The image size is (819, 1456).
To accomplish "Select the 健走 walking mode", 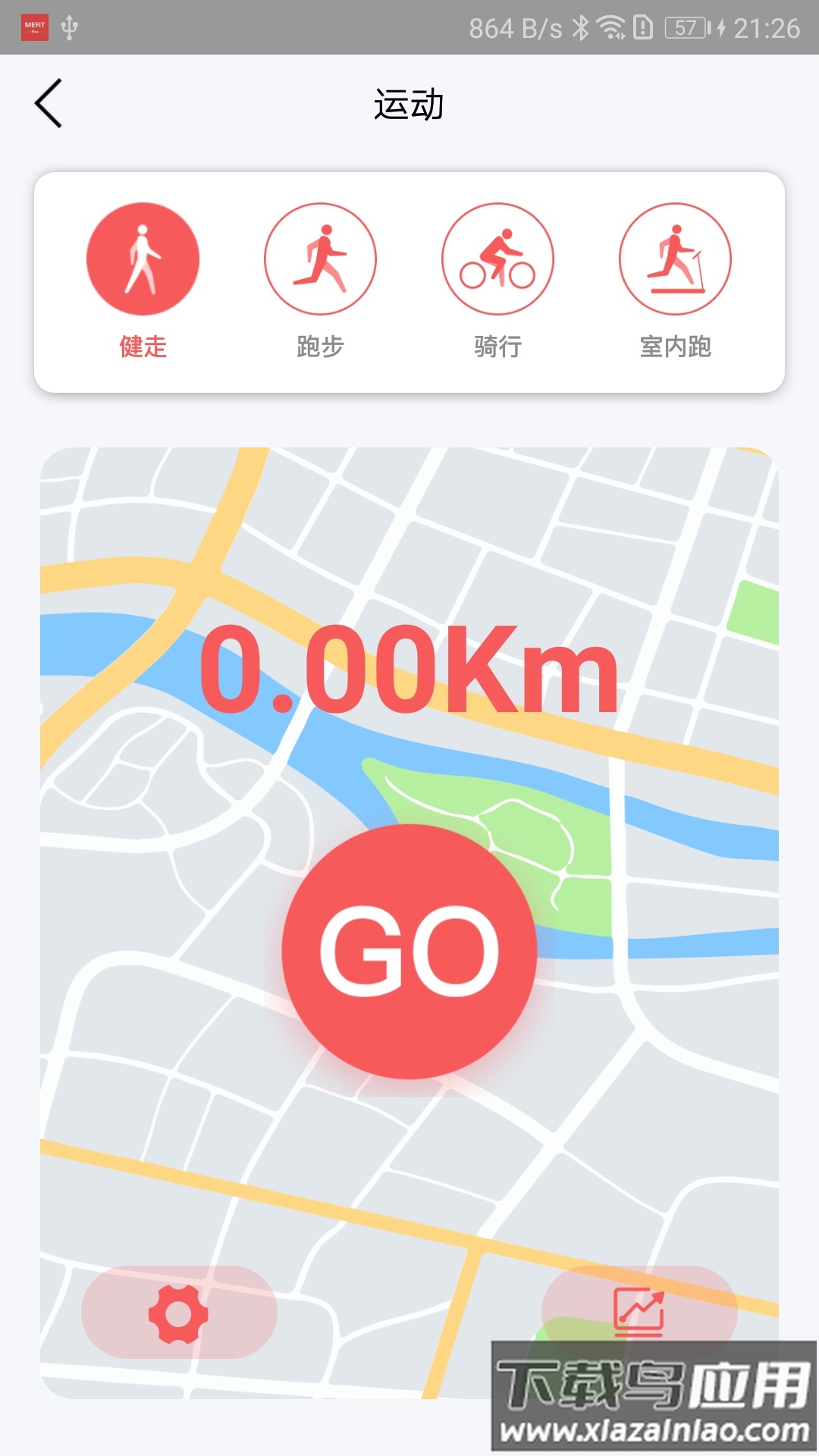I will 143,259.
